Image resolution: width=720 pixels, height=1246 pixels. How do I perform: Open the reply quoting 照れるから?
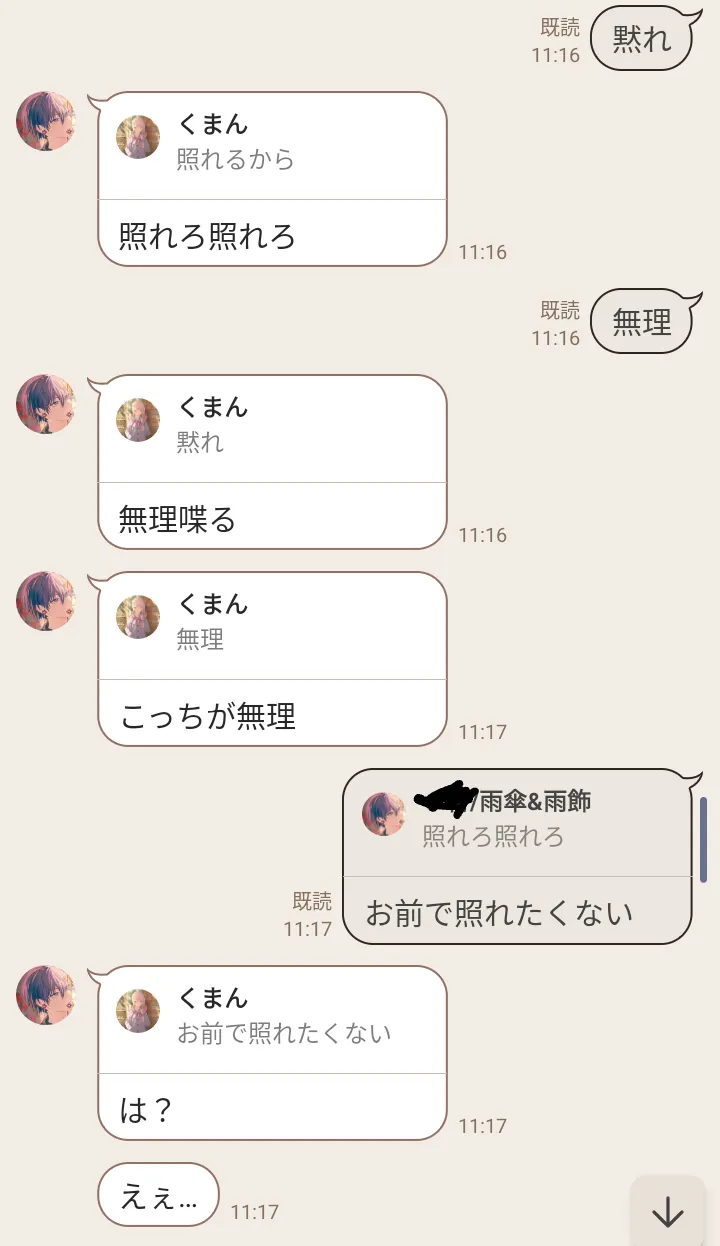click(272, 179)
